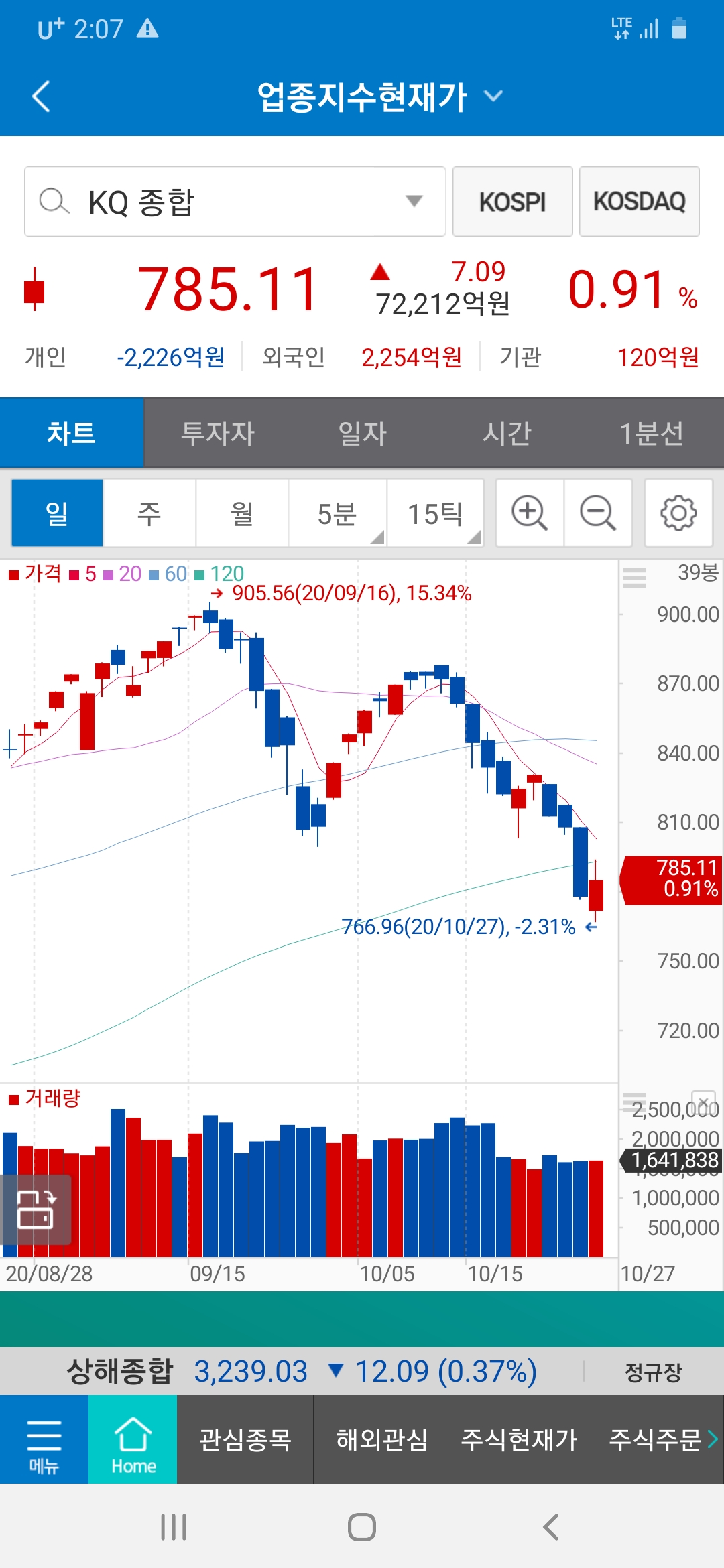The image size is (724, 1568).
Task: Open 관심종목 watchlist
Action: [x=245, y=1440]
